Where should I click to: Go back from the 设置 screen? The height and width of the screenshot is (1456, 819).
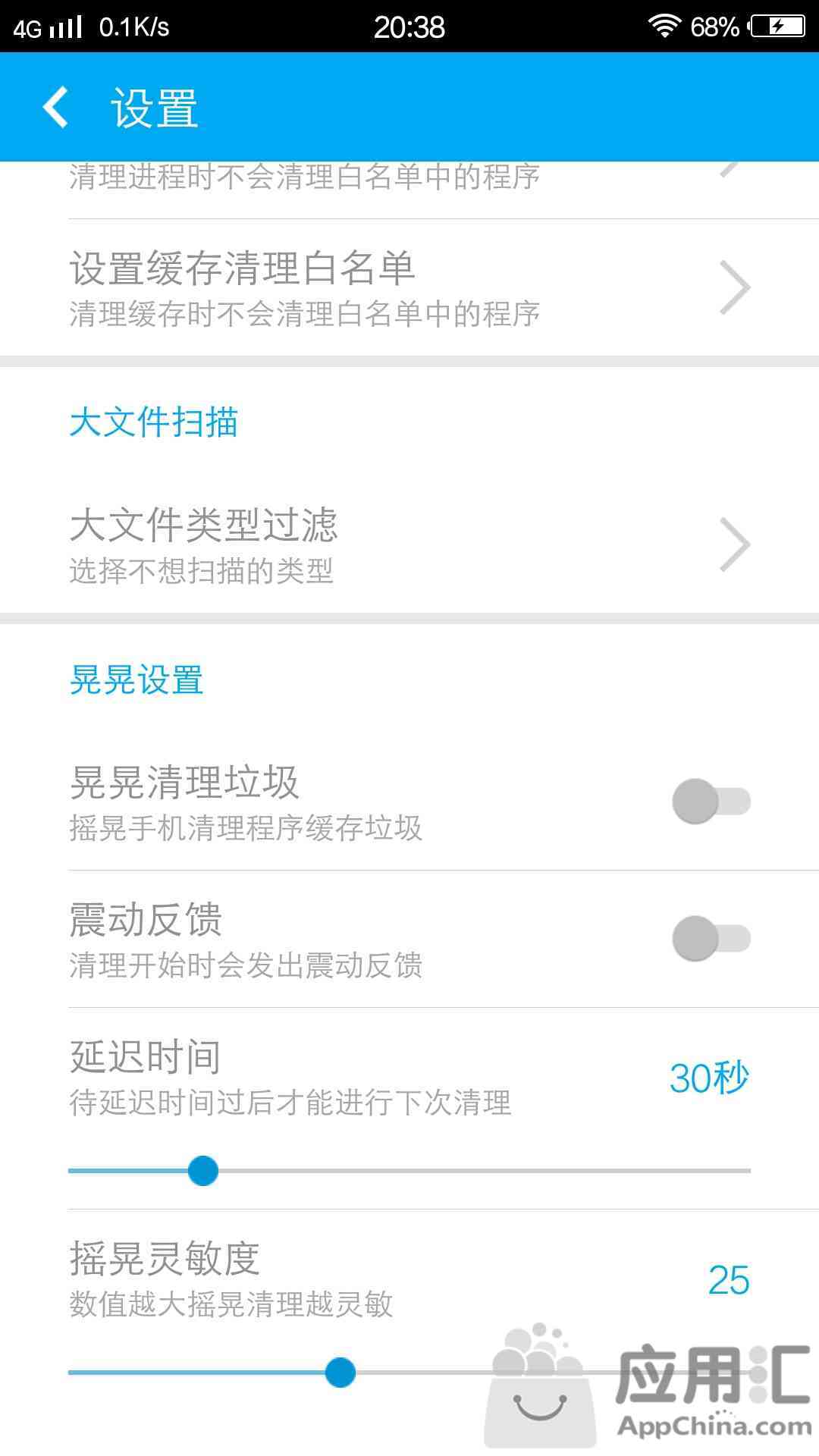(x=56, y=107)
